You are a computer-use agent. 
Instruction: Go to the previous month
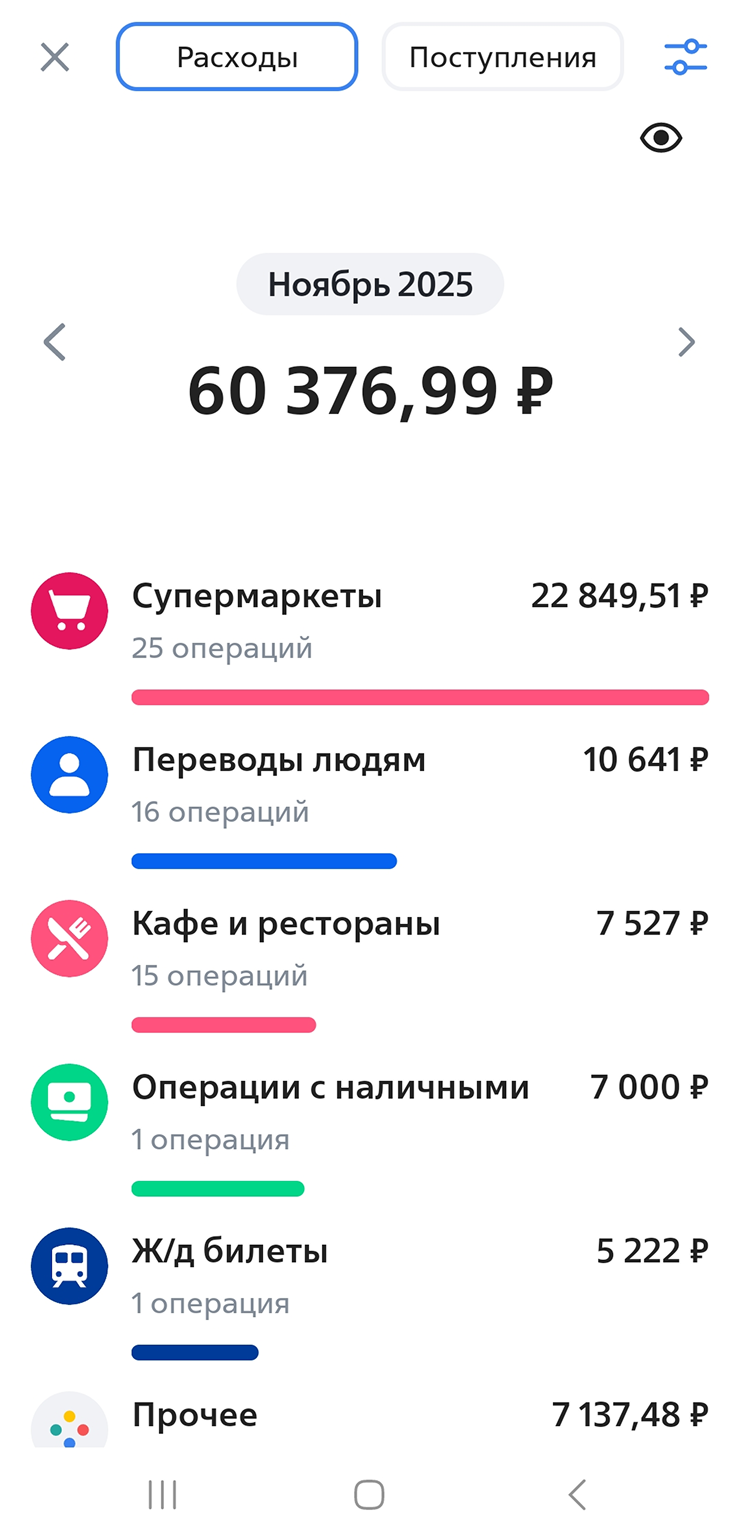tap(55, 342)
